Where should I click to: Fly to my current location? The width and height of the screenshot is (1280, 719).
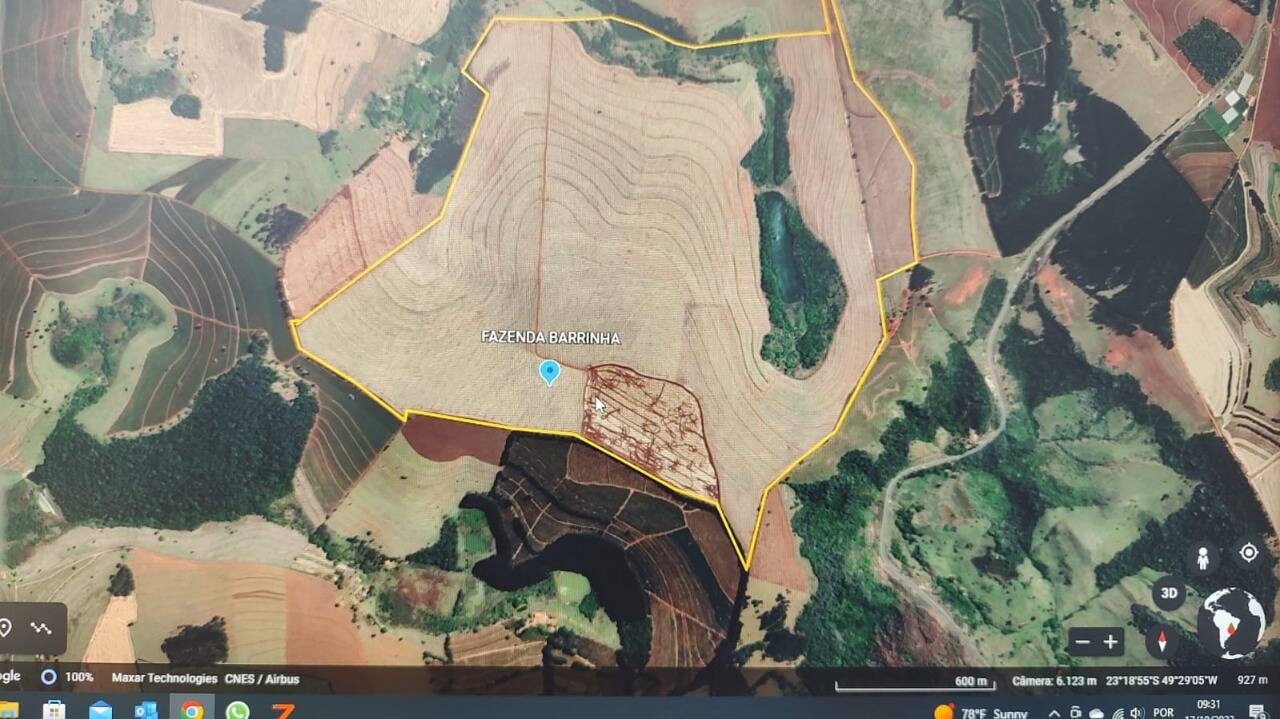pos(1248,552)
